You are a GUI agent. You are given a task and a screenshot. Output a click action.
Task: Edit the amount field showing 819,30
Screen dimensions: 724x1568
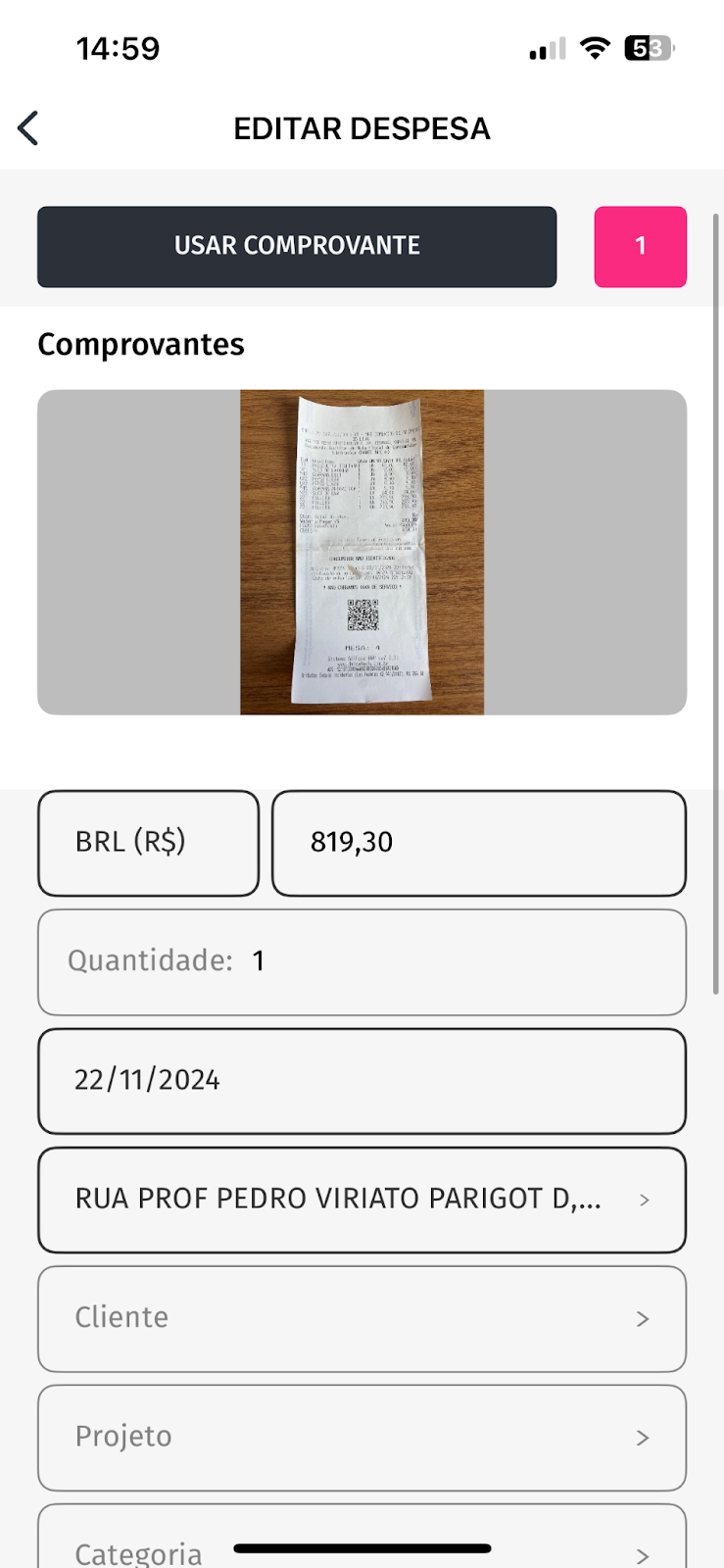(x=478, y=843)
